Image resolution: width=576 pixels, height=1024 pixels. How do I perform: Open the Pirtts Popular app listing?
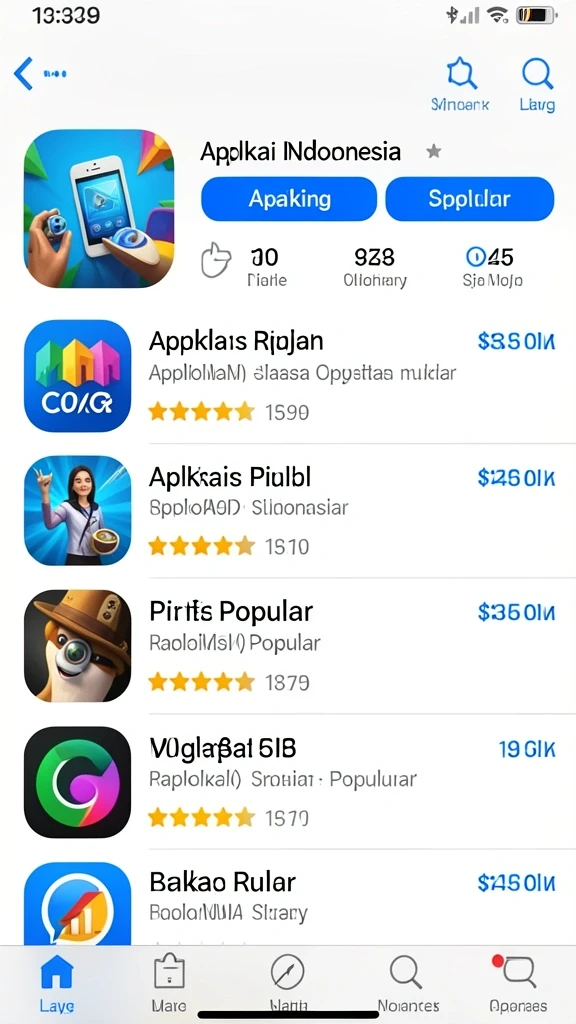pos(288,645)
